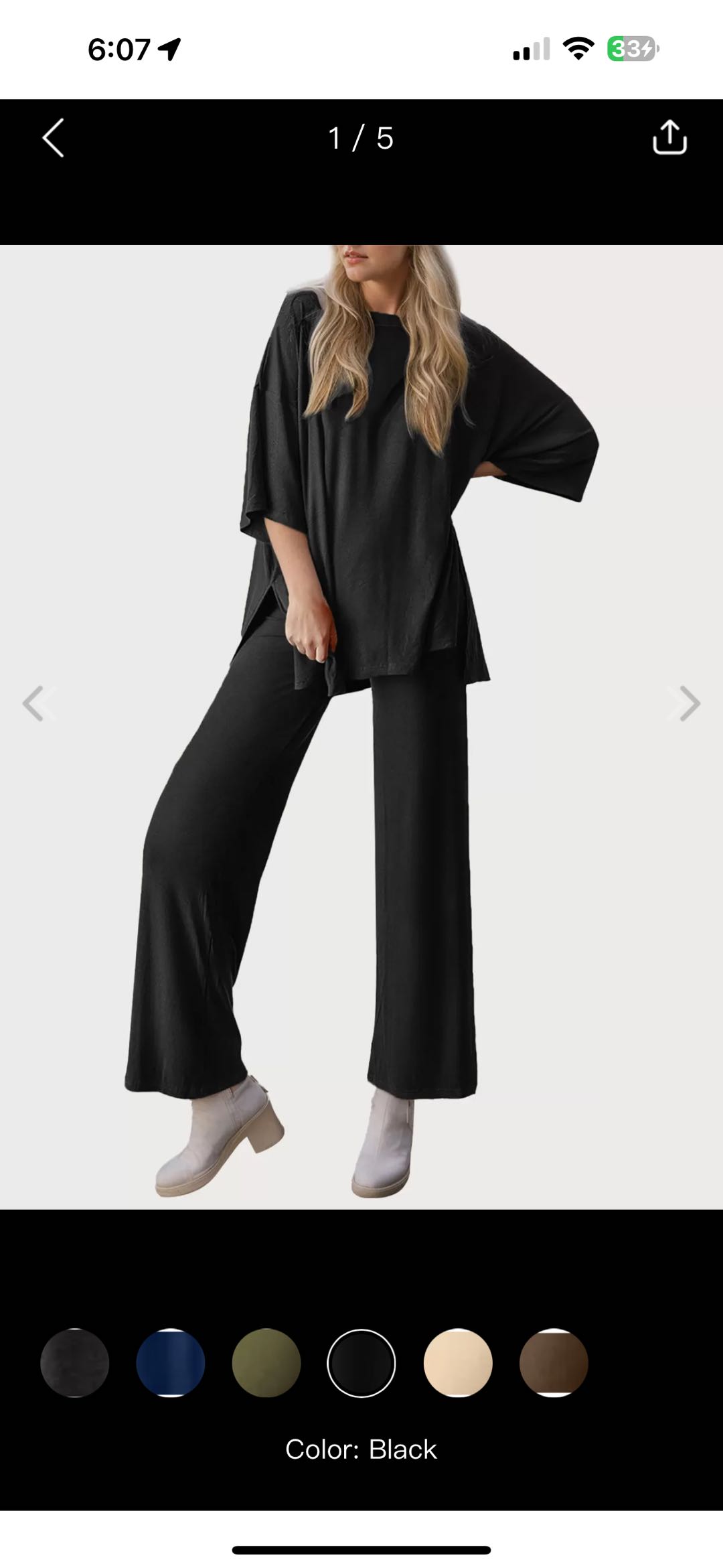Share this product image
The image size is (723, 1568).
669,138
